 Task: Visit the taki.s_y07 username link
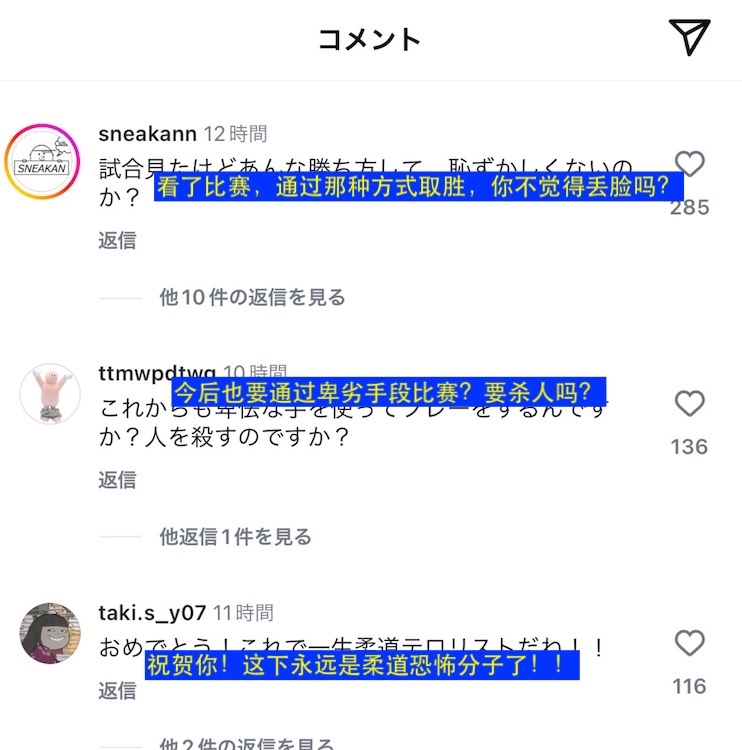click(152, 613)
